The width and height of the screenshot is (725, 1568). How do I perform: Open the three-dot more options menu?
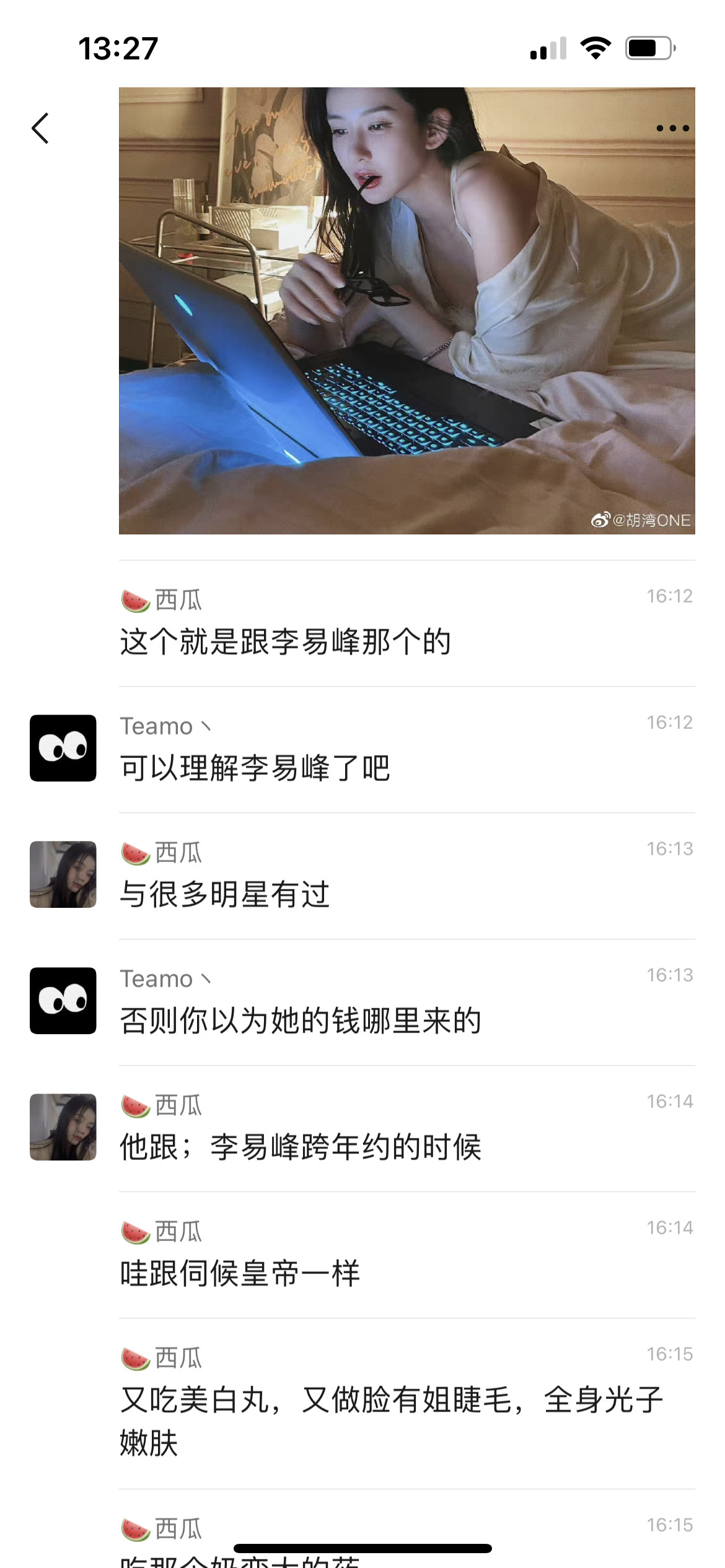click(x=672, y=128)
